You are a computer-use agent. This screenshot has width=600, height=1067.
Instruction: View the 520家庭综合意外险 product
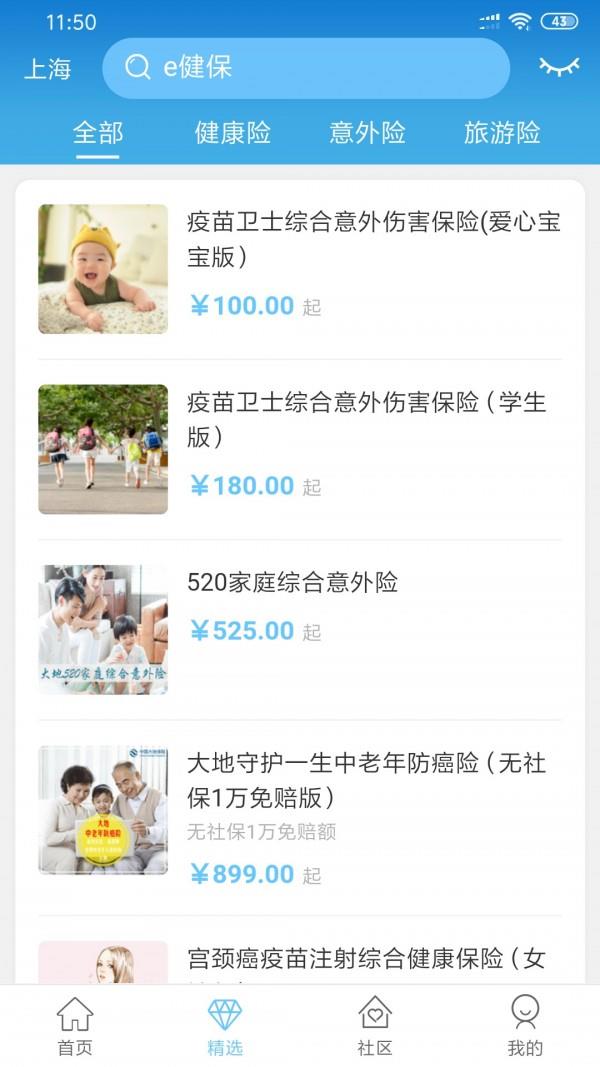(300, 630)
